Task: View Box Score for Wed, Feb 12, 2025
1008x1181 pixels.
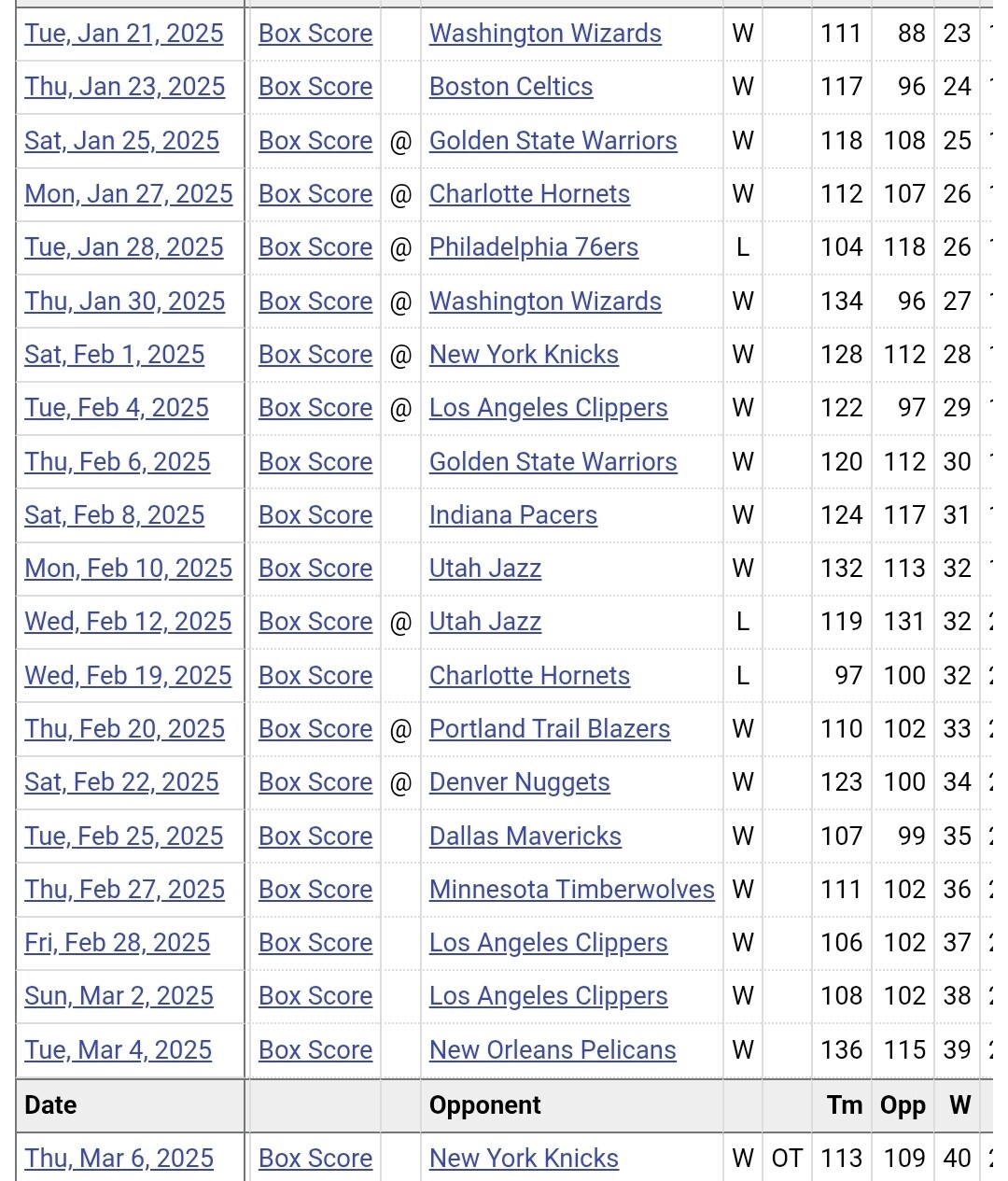Action: click(x=315, y=622)
